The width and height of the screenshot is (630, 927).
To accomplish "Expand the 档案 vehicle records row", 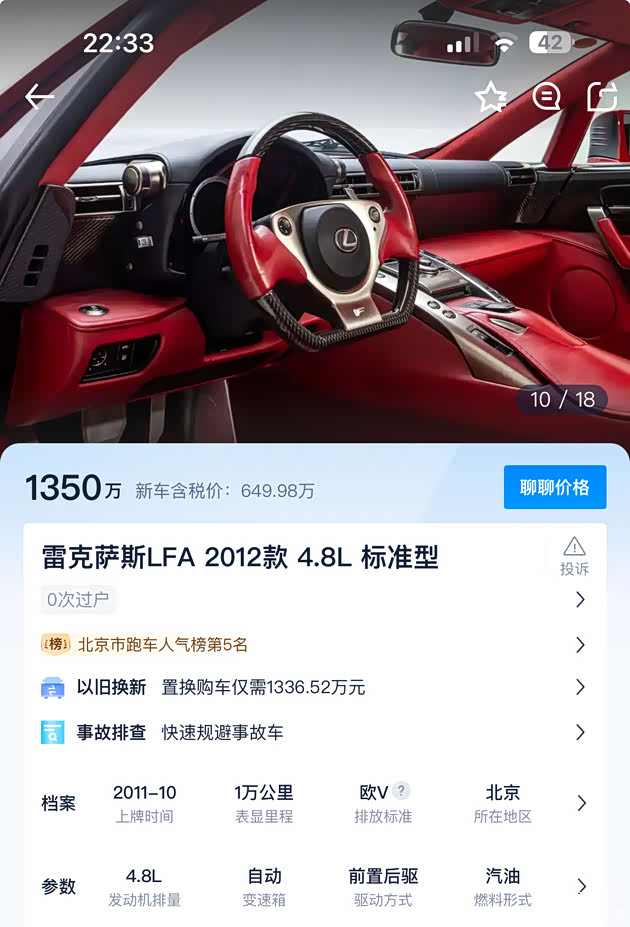I will click(580, 803).
